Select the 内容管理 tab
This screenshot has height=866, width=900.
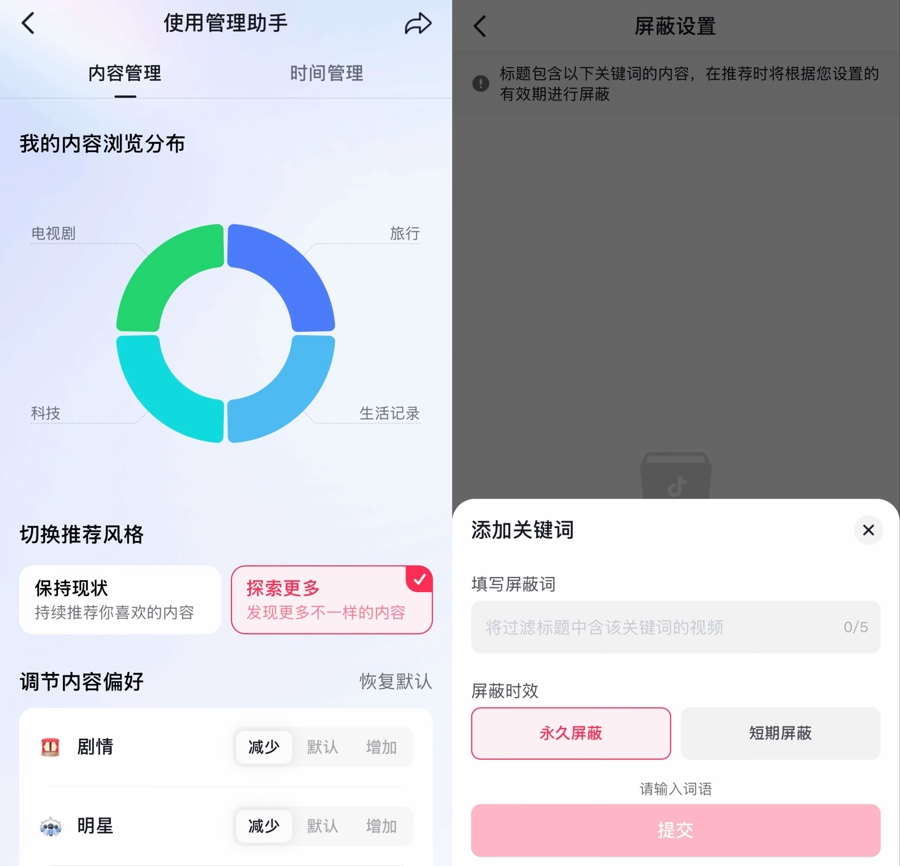click(x=125, y=73)
